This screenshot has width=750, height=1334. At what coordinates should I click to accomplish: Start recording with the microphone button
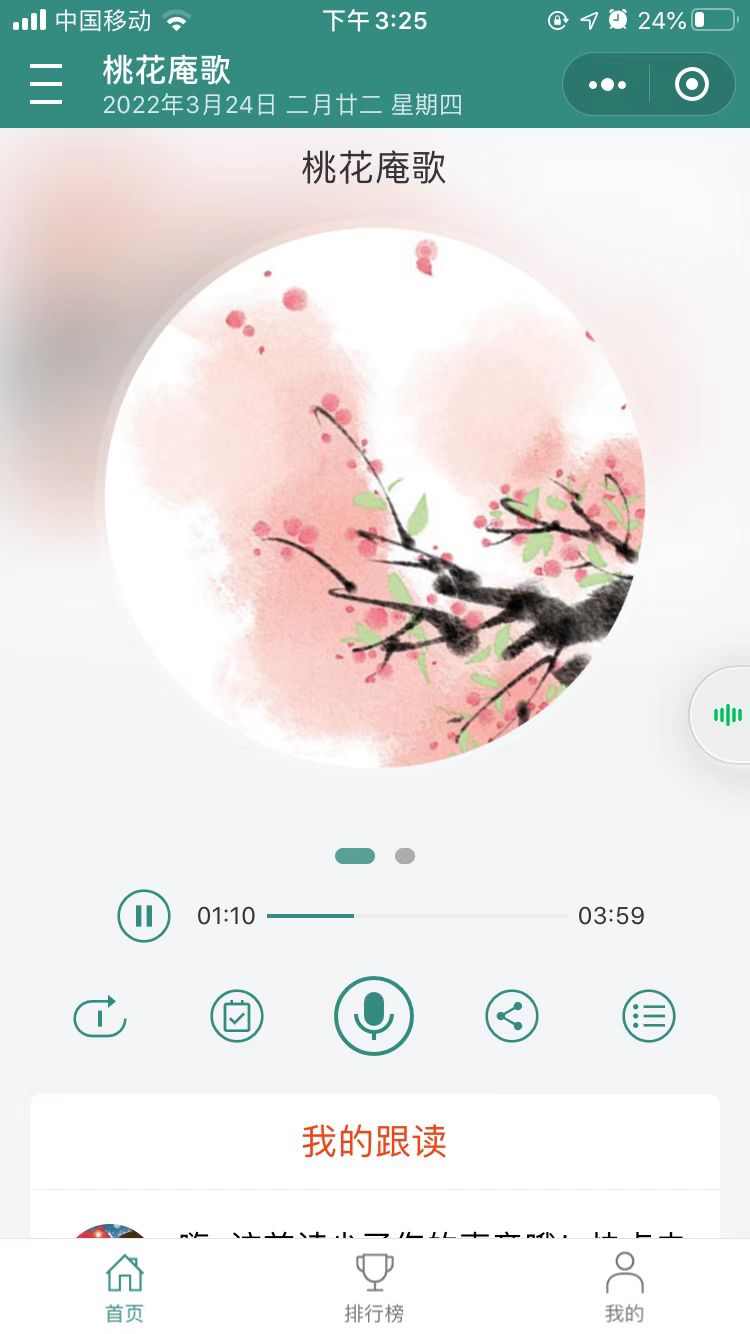tap(374, 1017)
